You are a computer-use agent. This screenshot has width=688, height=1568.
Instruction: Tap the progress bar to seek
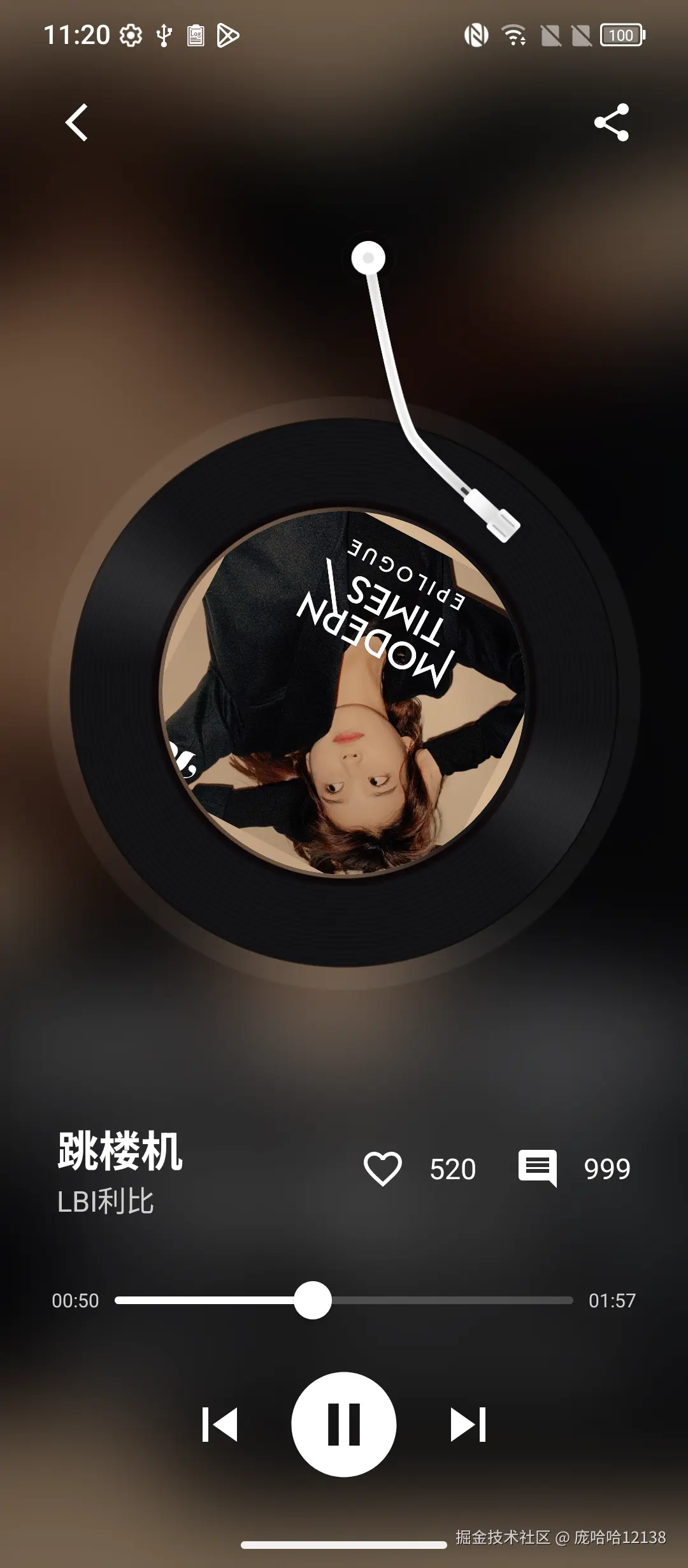click(x=446, y=1300)
